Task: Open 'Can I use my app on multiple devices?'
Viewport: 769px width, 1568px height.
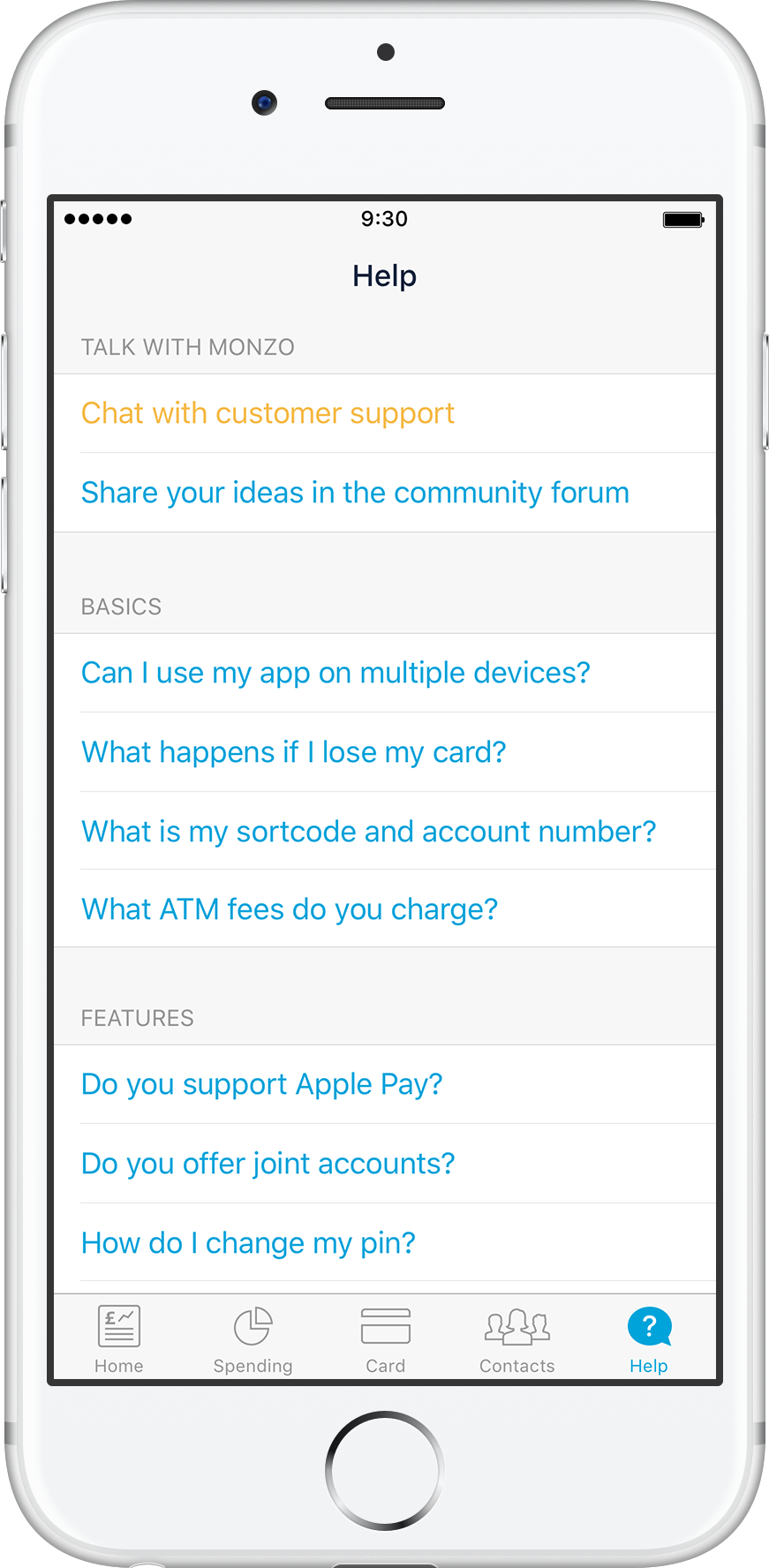Action: pos(335,673)
